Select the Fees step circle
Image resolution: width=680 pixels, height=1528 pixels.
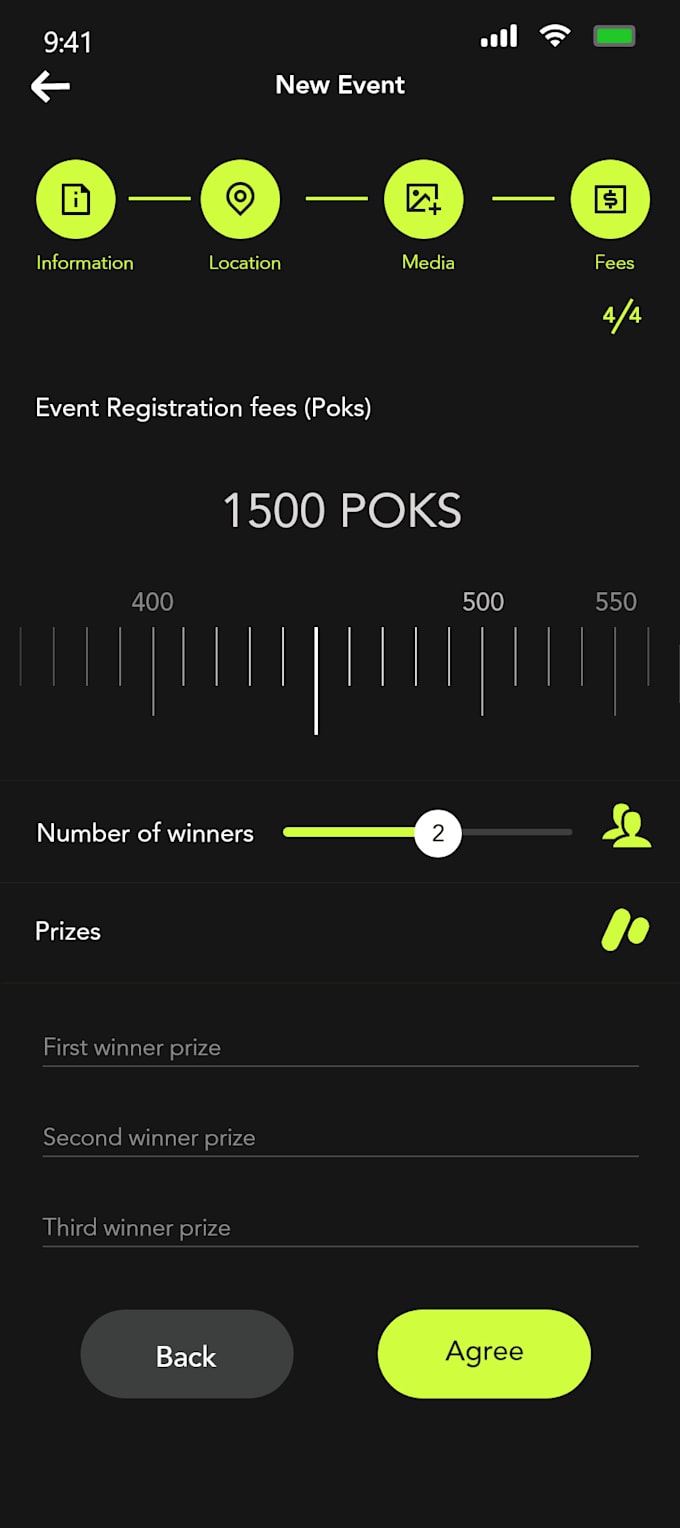[x=610, y=200]
